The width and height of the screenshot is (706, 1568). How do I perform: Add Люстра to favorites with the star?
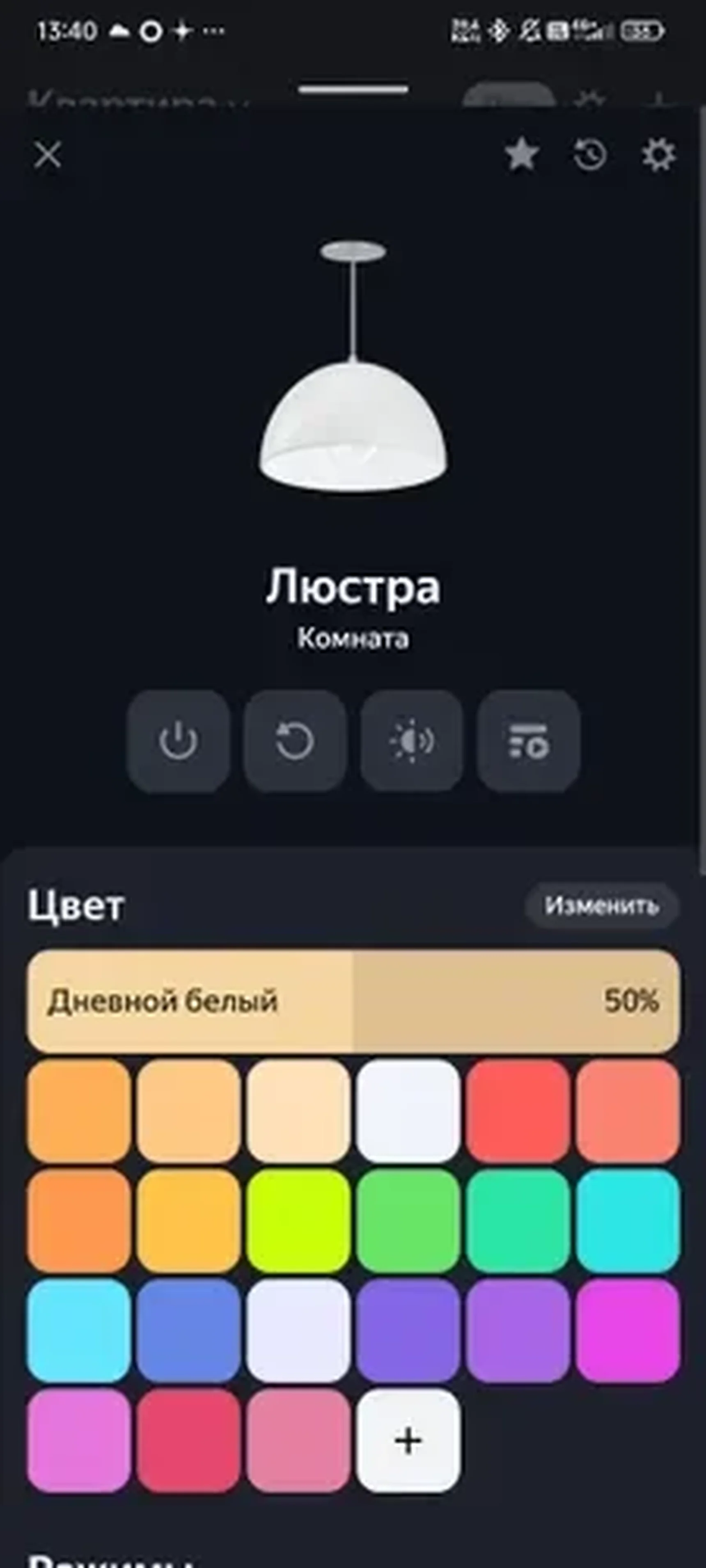pos(521,155)
